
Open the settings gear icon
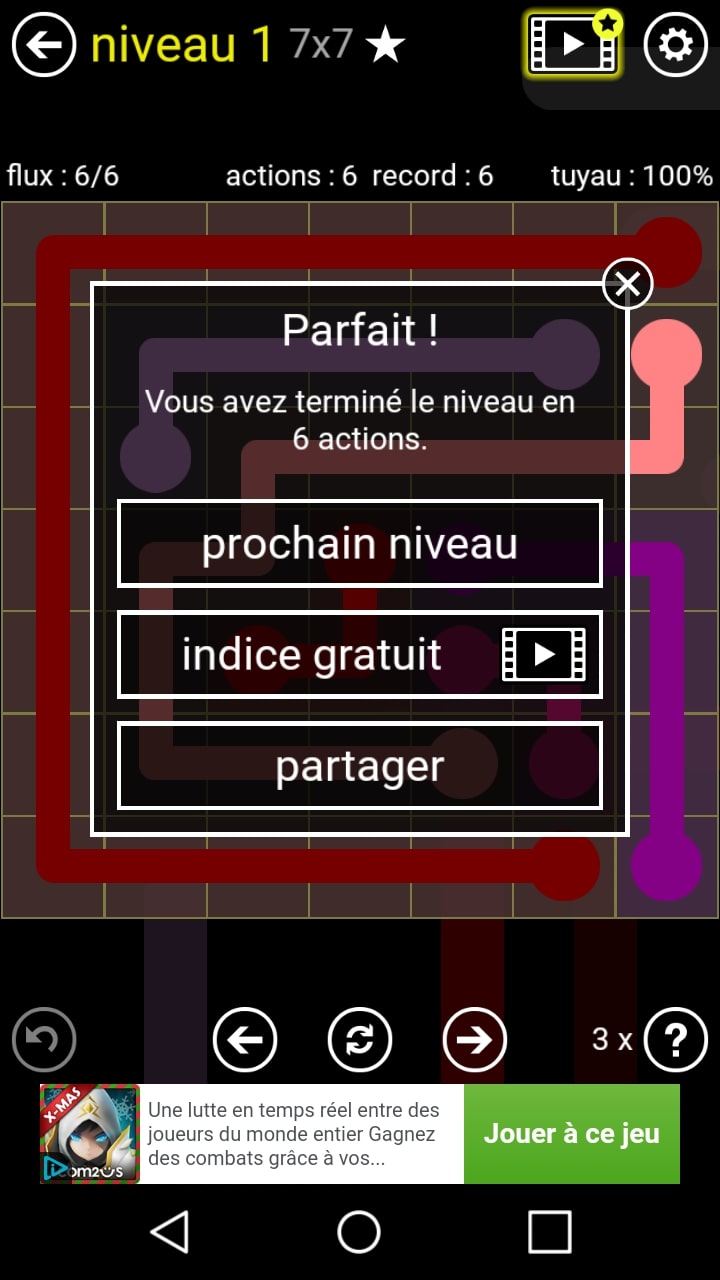point(675,44)
